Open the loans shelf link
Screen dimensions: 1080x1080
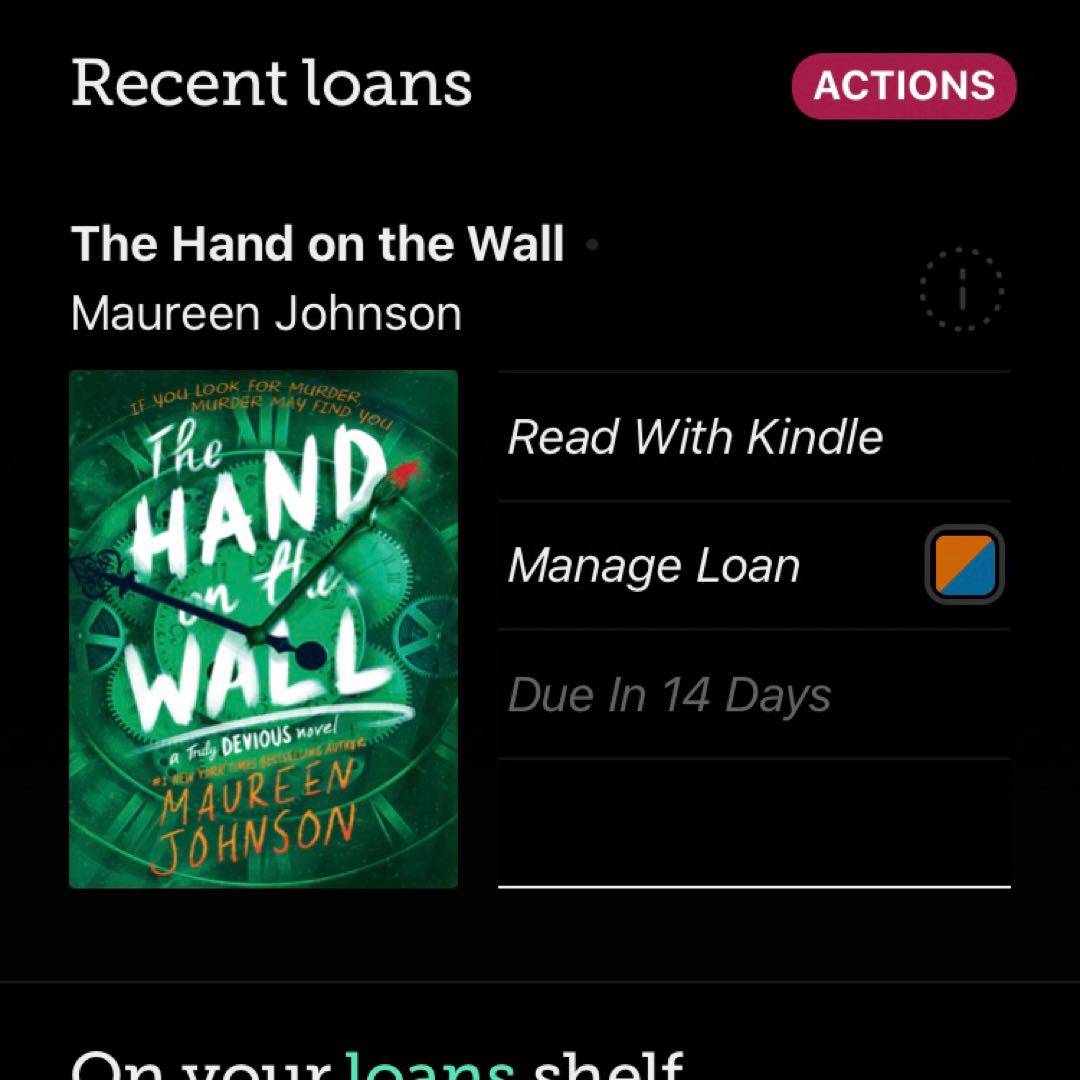431,1065
